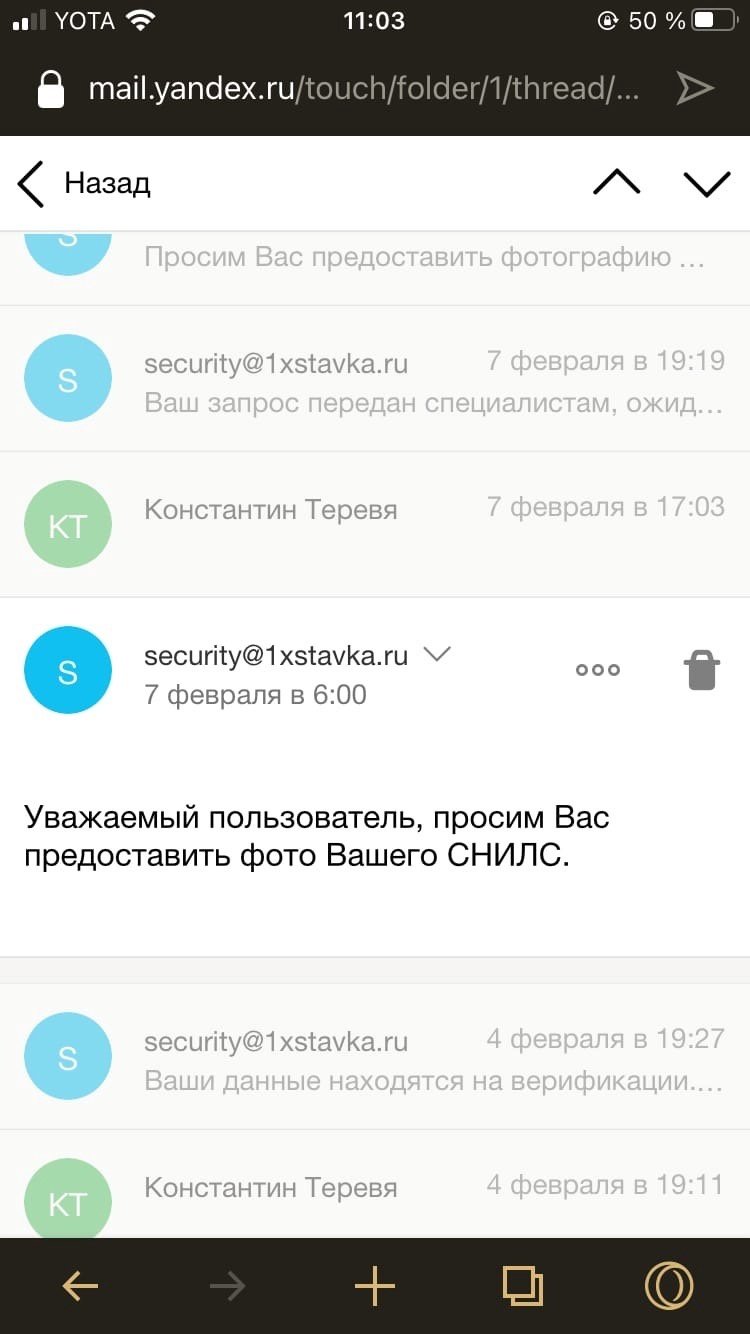The image size is (750, 1334).
Task: Open the Opera menu button
Action: click(669, 1286)
